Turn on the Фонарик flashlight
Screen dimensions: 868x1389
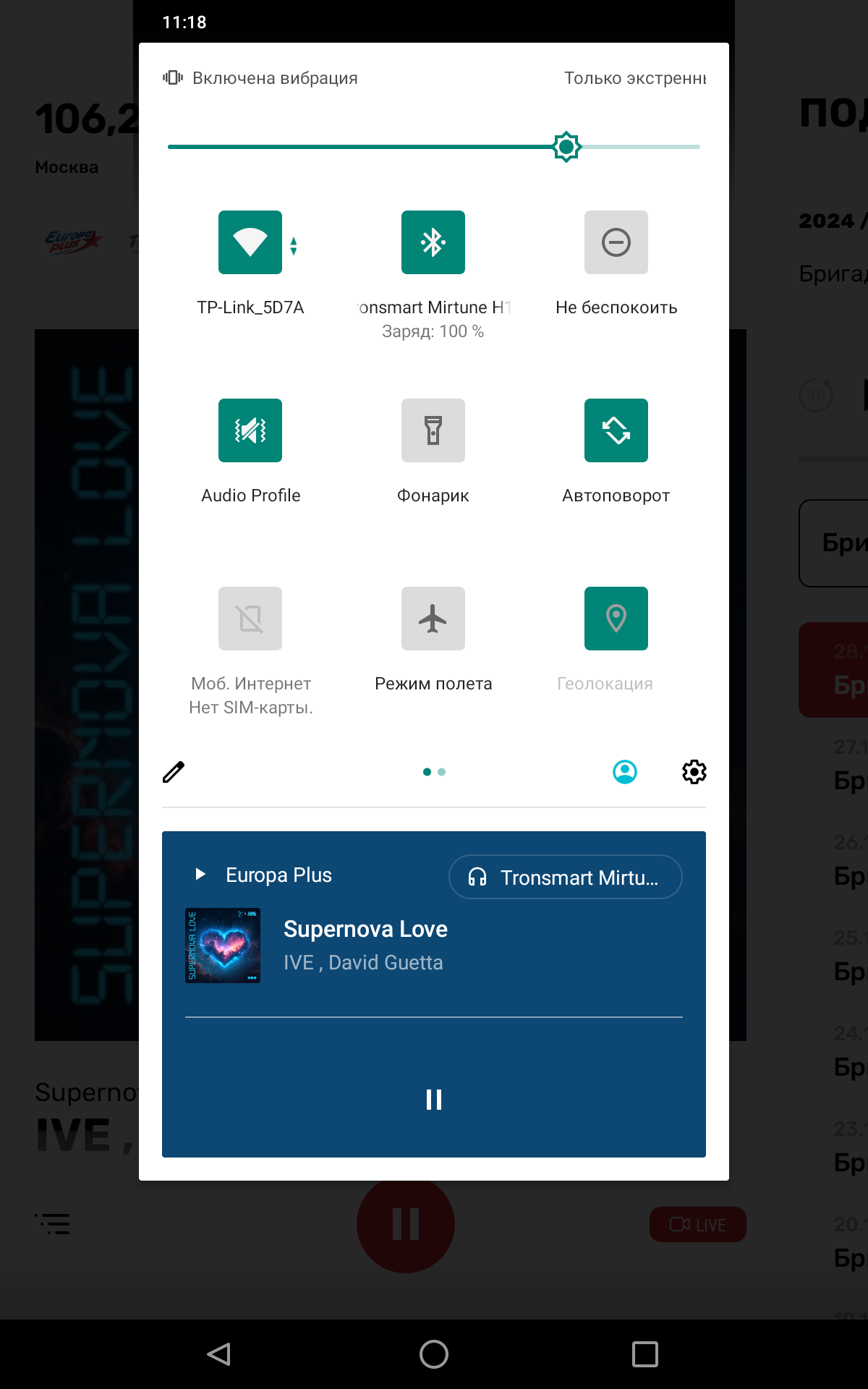(433, 430)
